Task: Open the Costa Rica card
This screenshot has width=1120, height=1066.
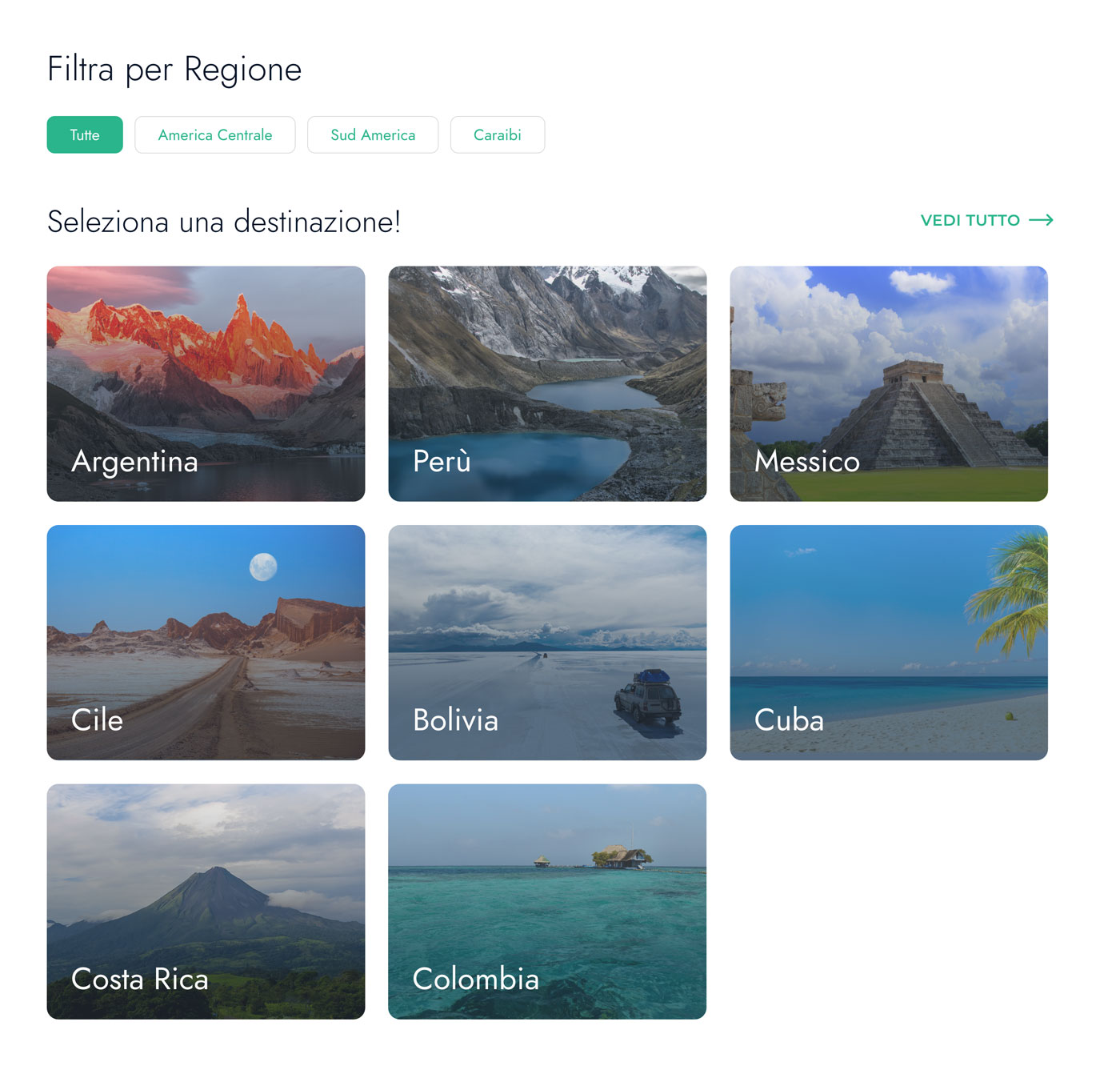Action: 206,901
